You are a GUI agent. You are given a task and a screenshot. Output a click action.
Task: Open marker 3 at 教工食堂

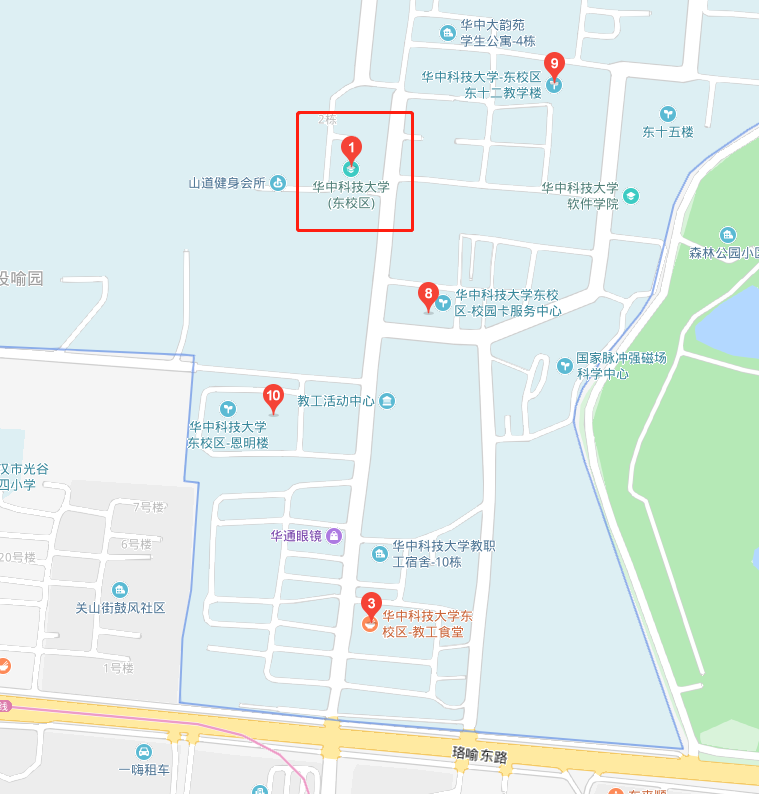pos(370,607)
